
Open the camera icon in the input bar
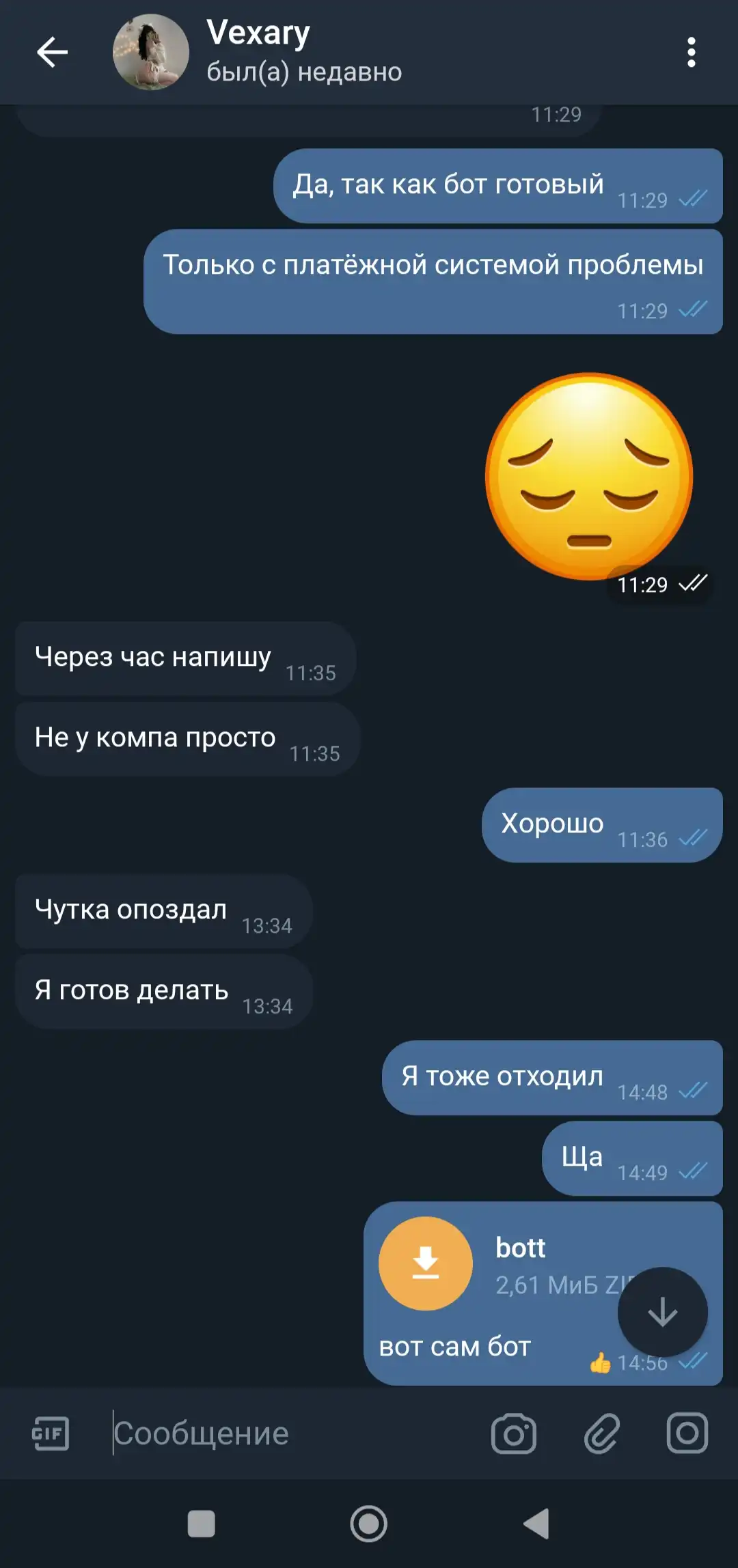(514, 1433)
